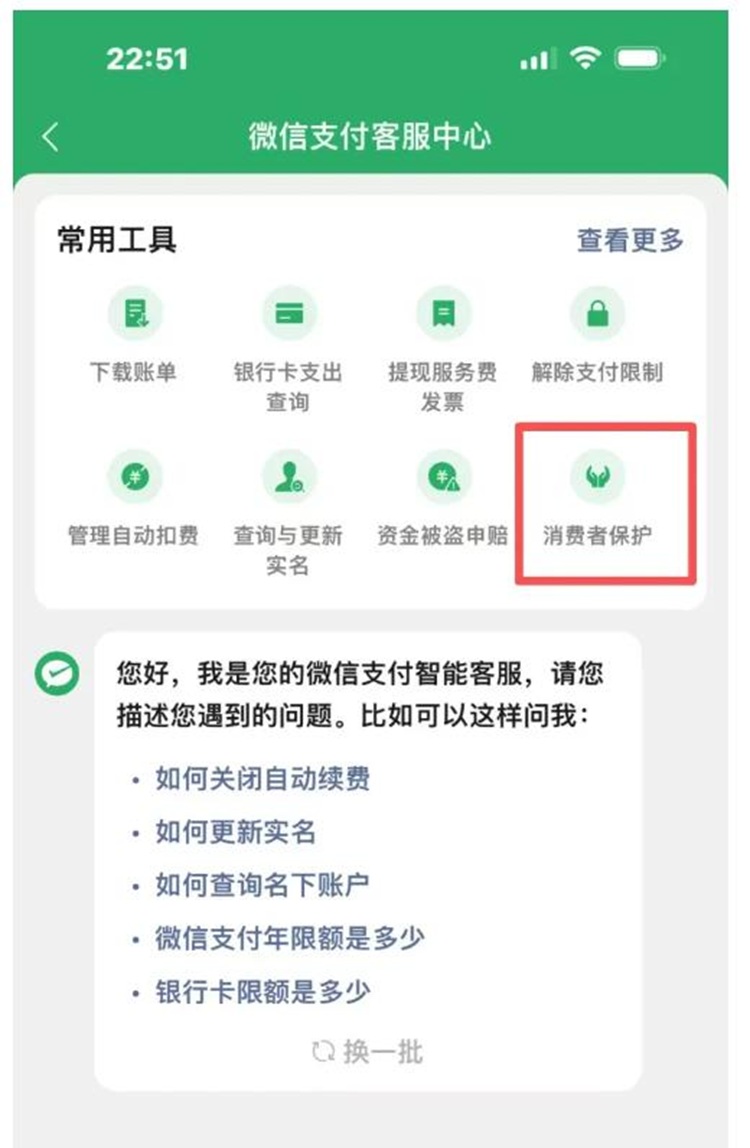750x1148 pixels.
Task: Open 消费者保护 tool
Action: 597,500
